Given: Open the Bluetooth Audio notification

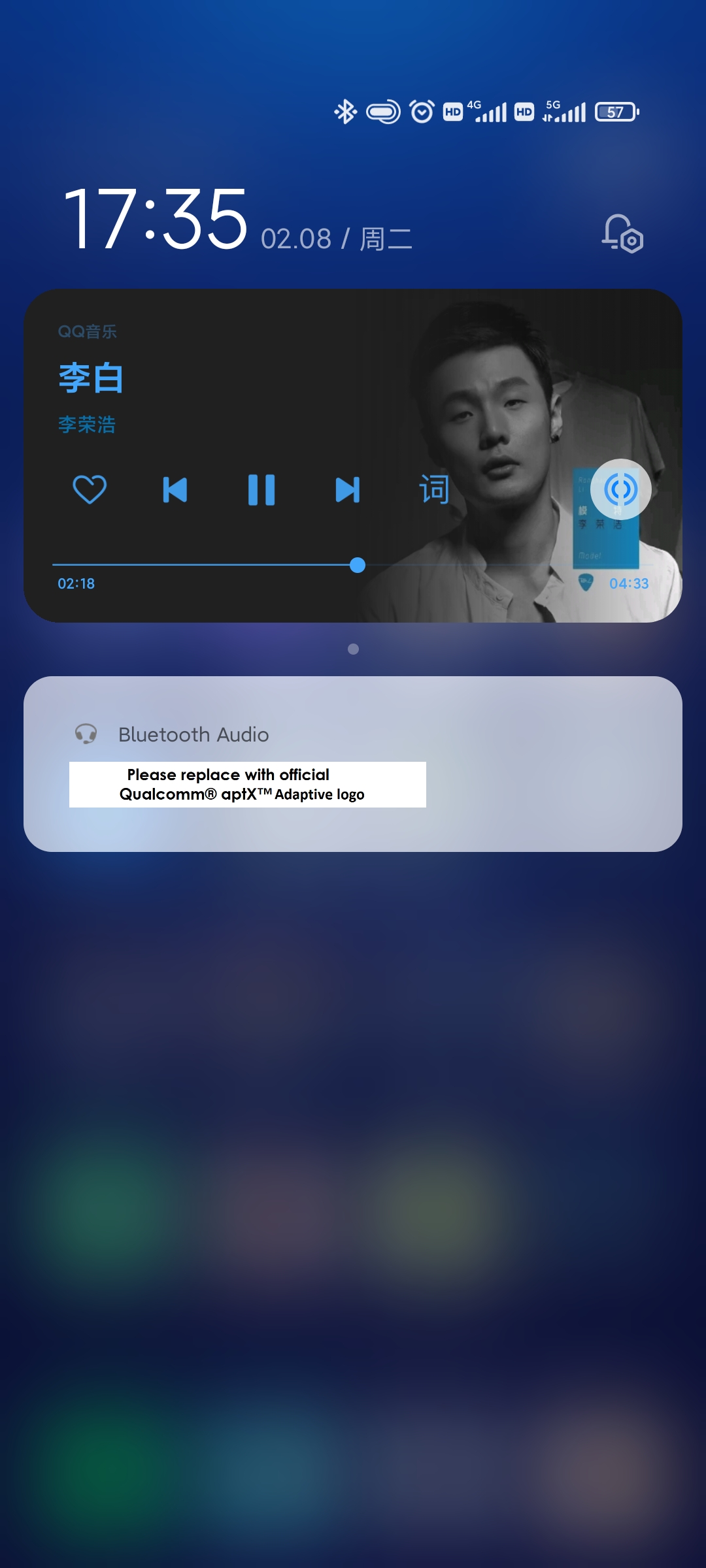Looking at the screenshot, I should click(x=353, y=764).
